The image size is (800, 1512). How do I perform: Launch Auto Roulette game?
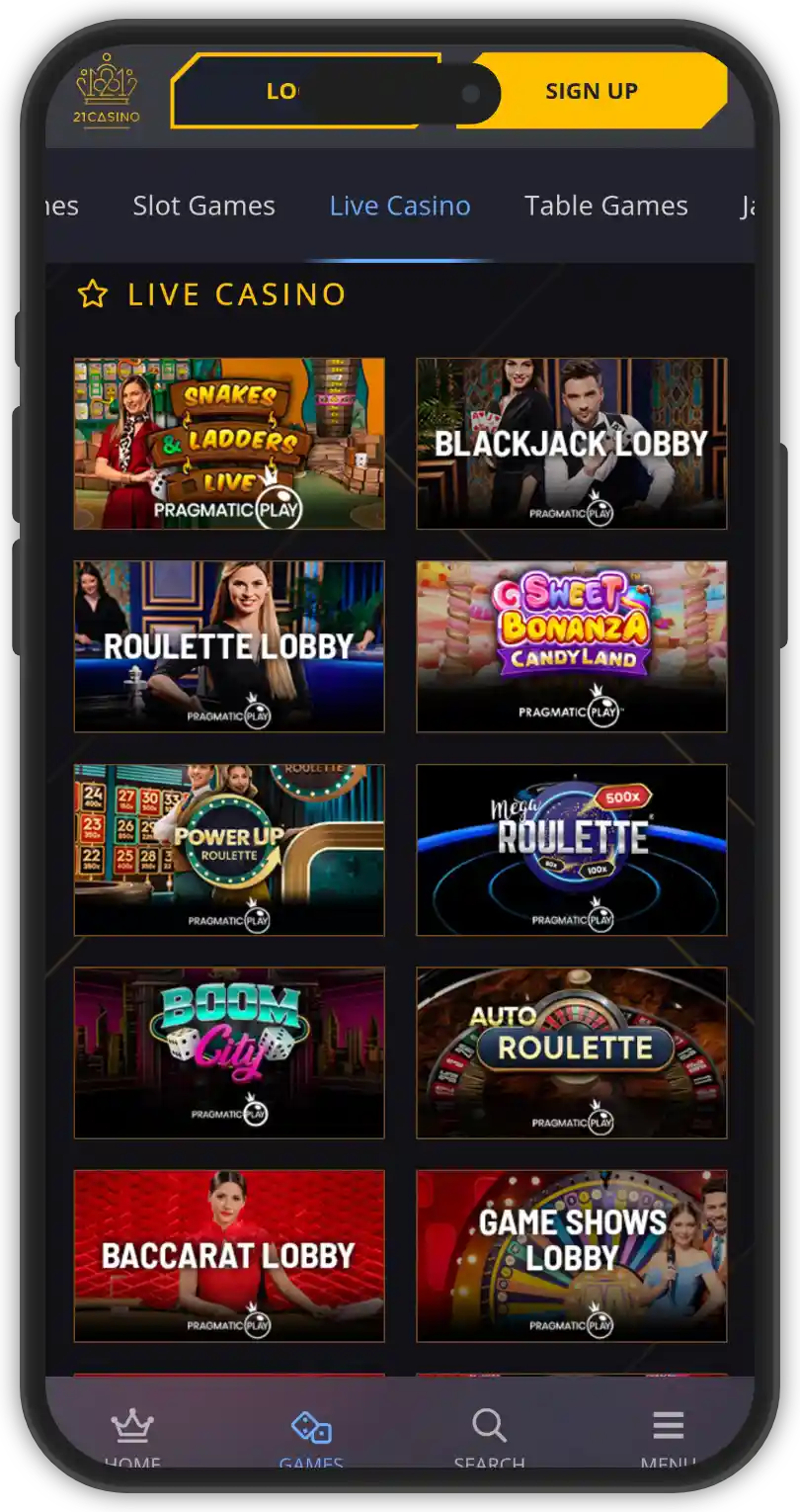[x=571, y=1052]
